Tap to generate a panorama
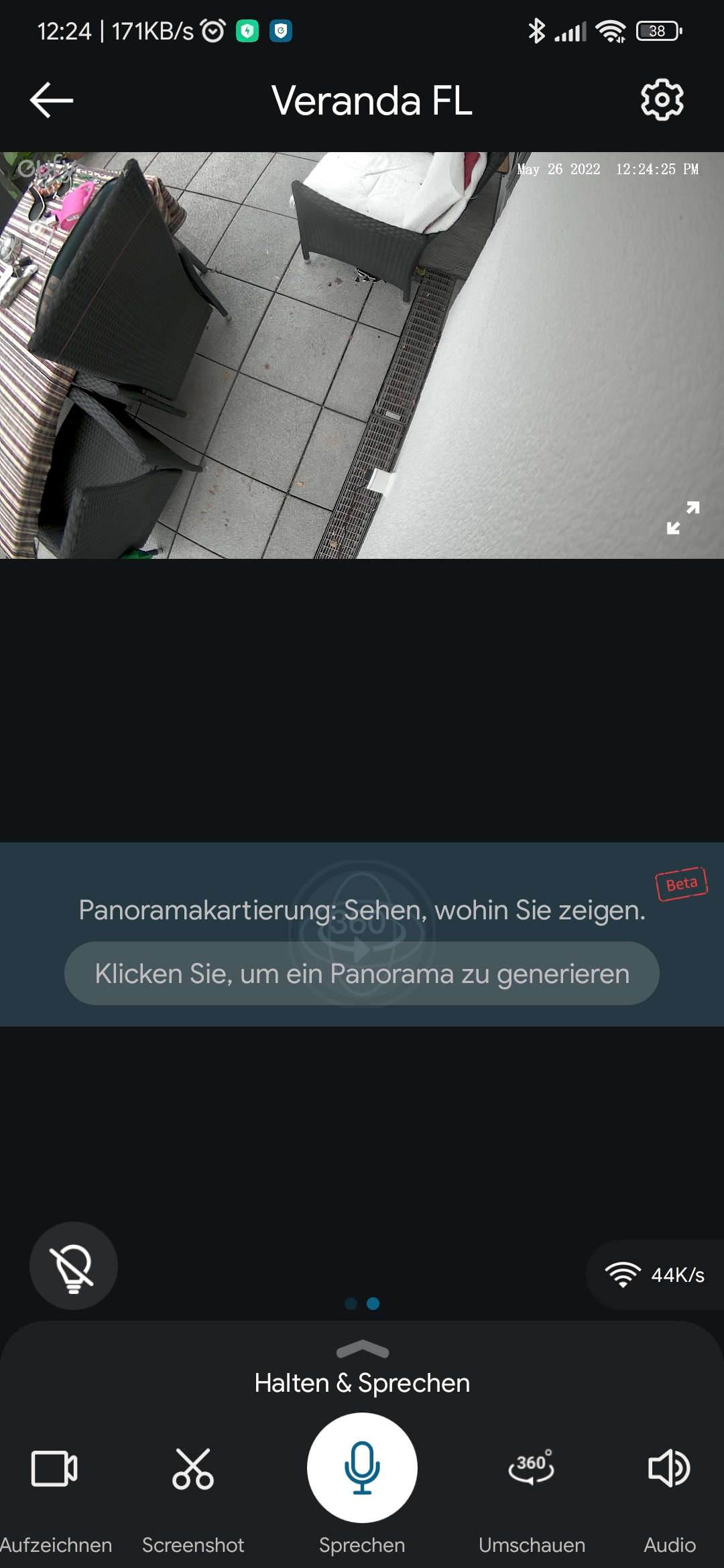The height and width of the screenshot is (1568, 724). click(x=361, y=973)
